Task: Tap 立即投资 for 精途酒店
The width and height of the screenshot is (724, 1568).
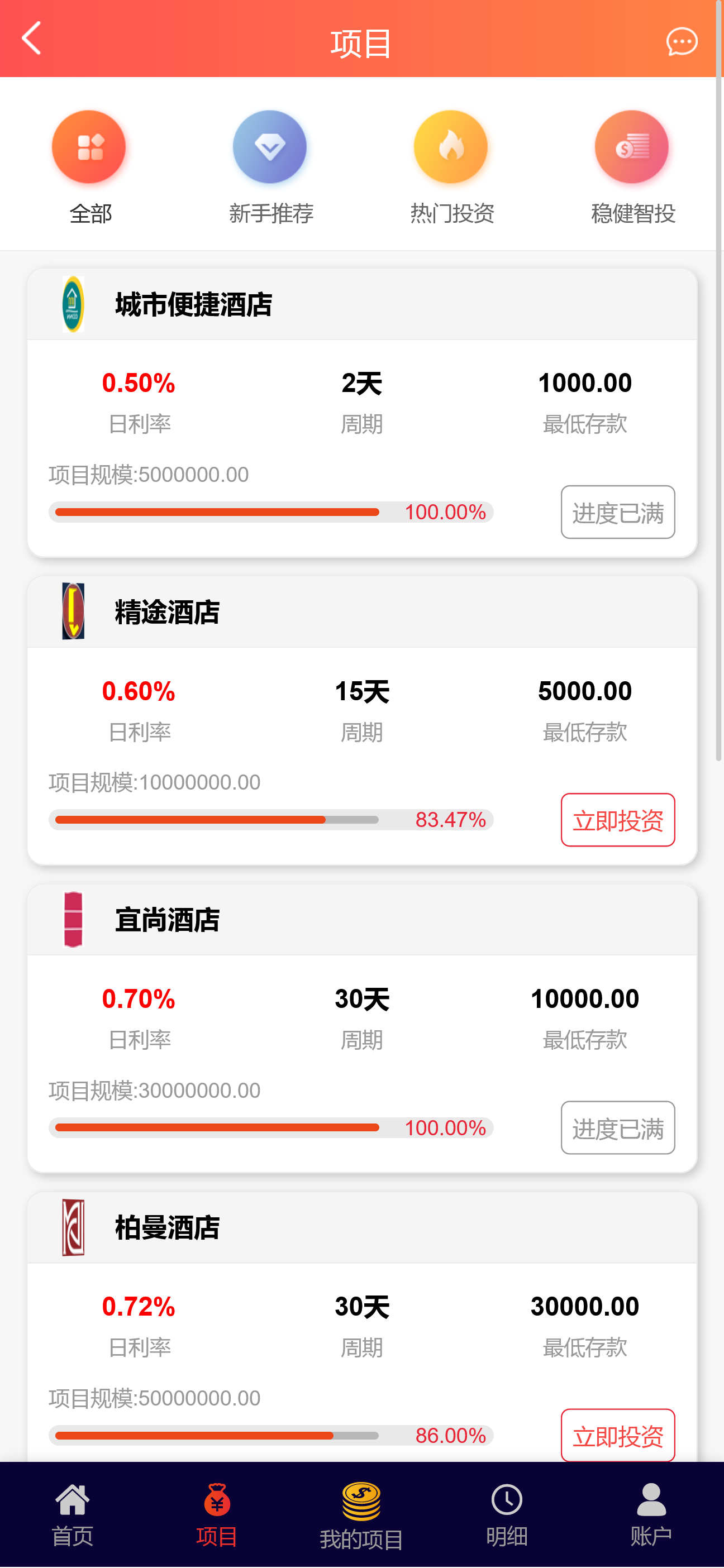Action: pyautogui.click(x=617, y=820)
